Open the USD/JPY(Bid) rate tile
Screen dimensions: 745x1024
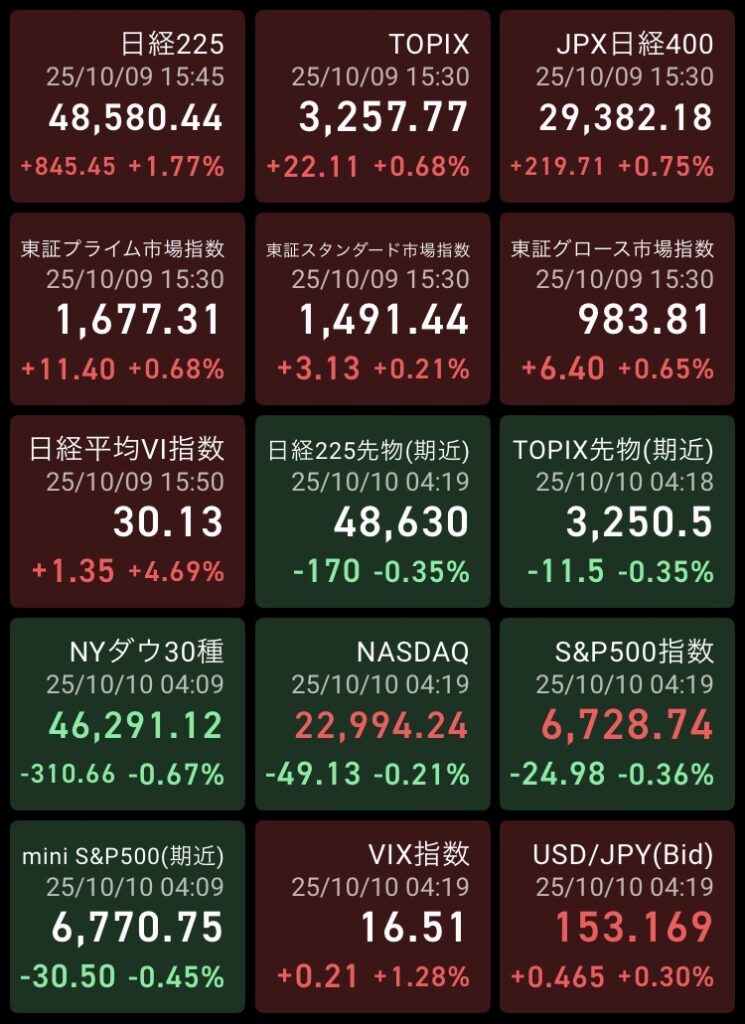pos(617,916)
